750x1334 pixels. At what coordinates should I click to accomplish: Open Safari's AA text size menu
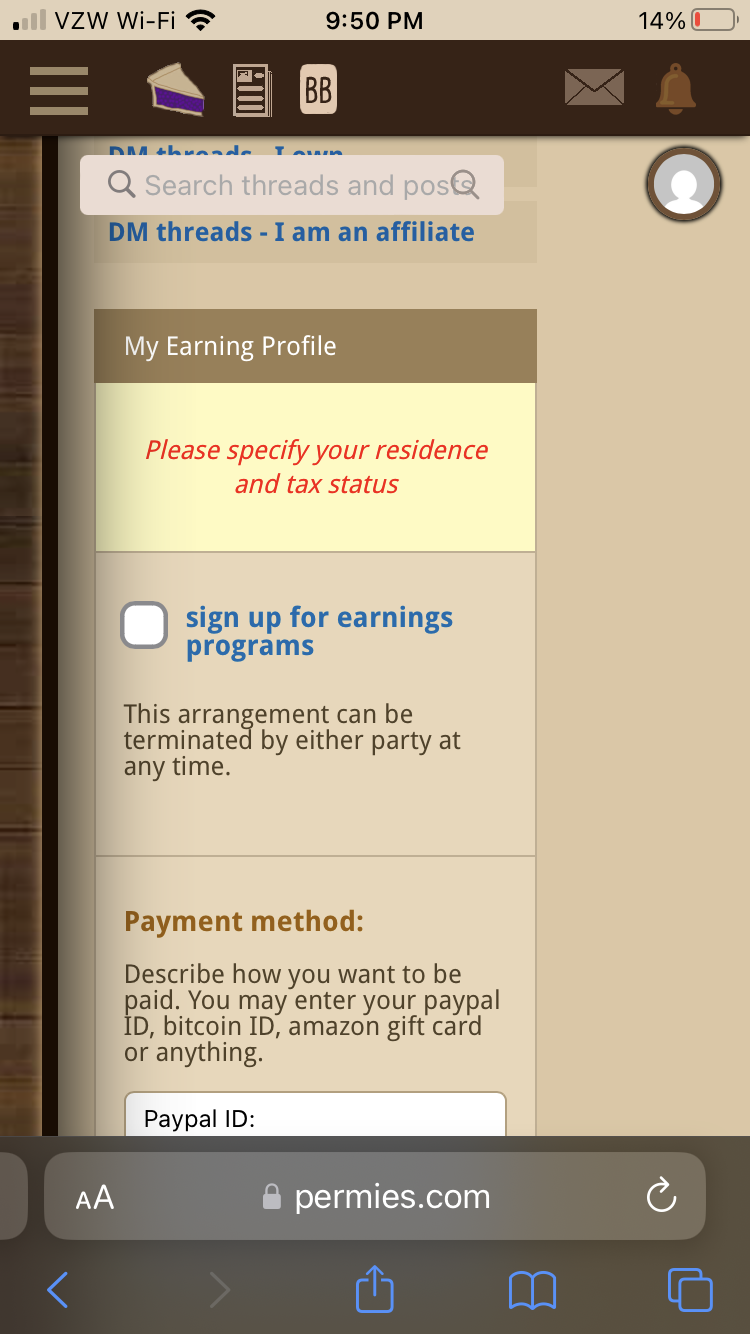tap(95, 1197)
